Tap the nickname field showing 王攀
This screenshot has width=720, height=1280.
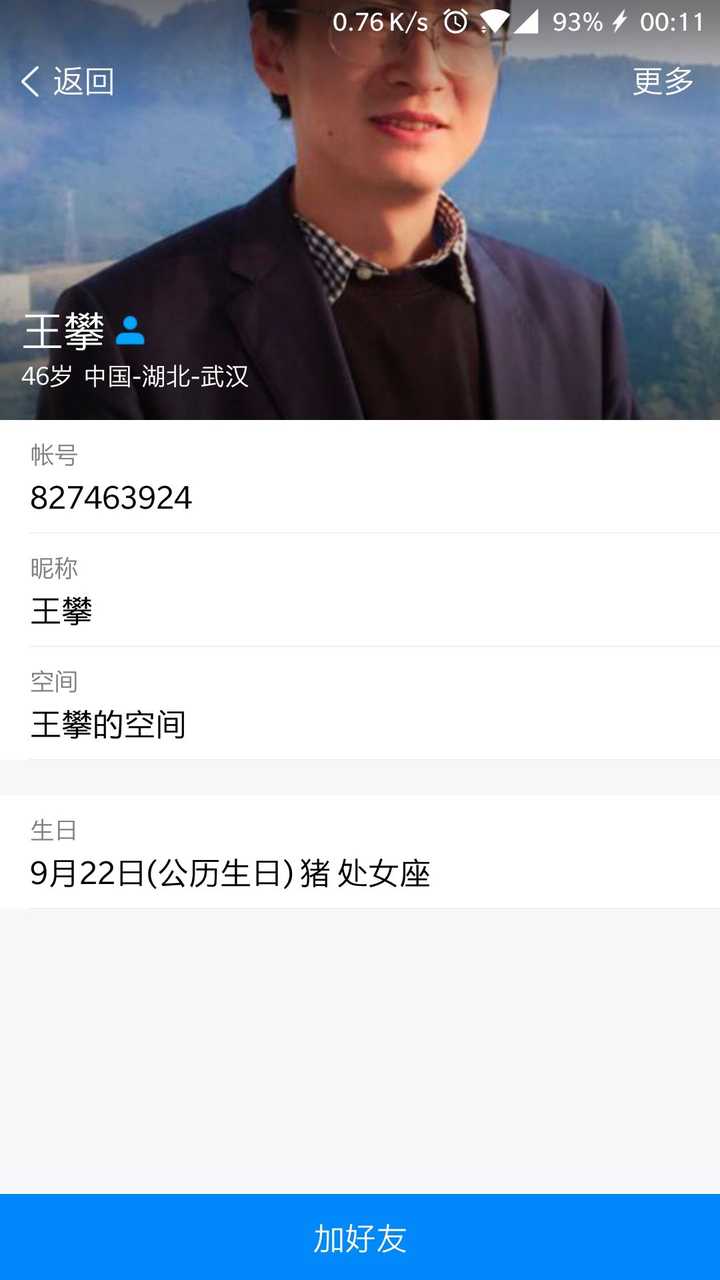click(x=60, y=611)
